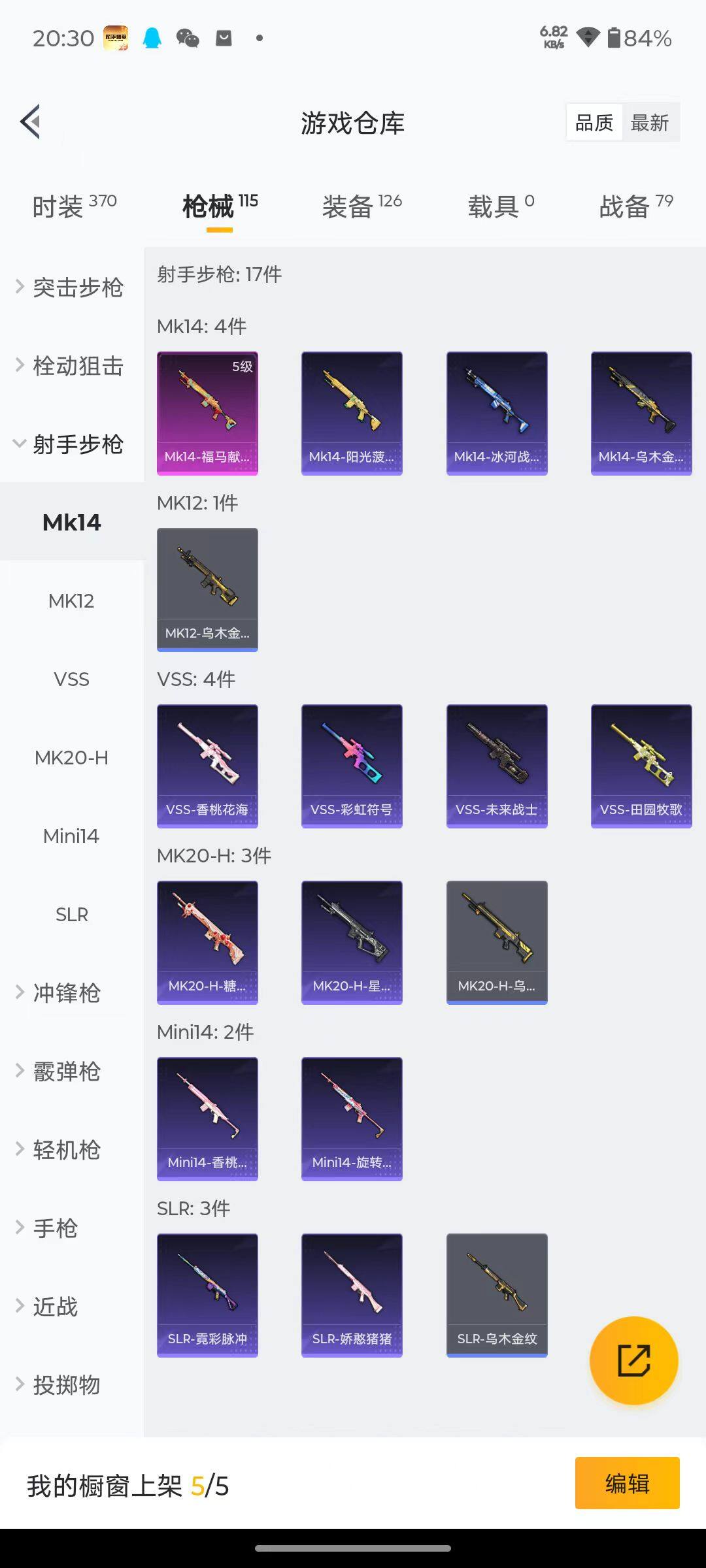The image size is (706, 1568).
Task: View the VSS-田园牧歌 skin
Action: [x=641, y=766]
